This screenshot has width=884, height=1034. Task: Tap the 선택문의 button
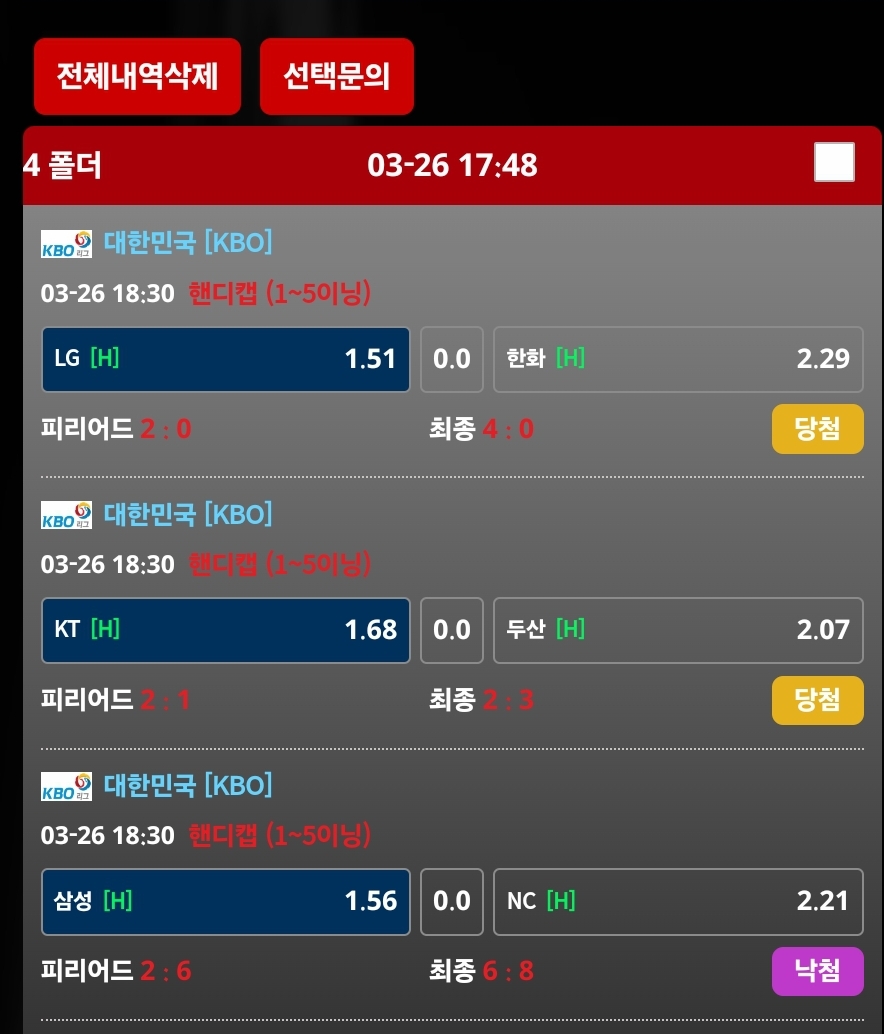click(336, 76)
